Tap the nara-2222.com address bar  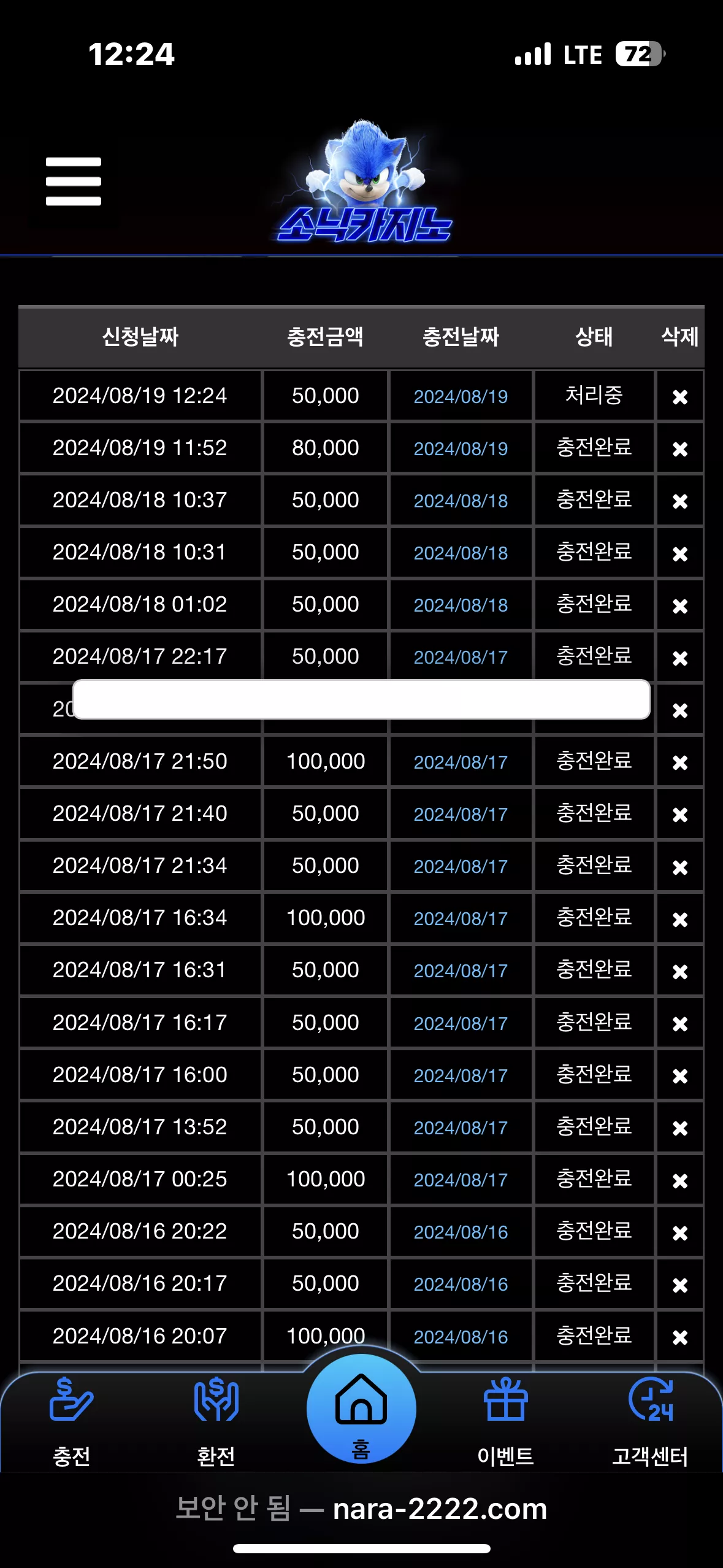(361, 1508)
